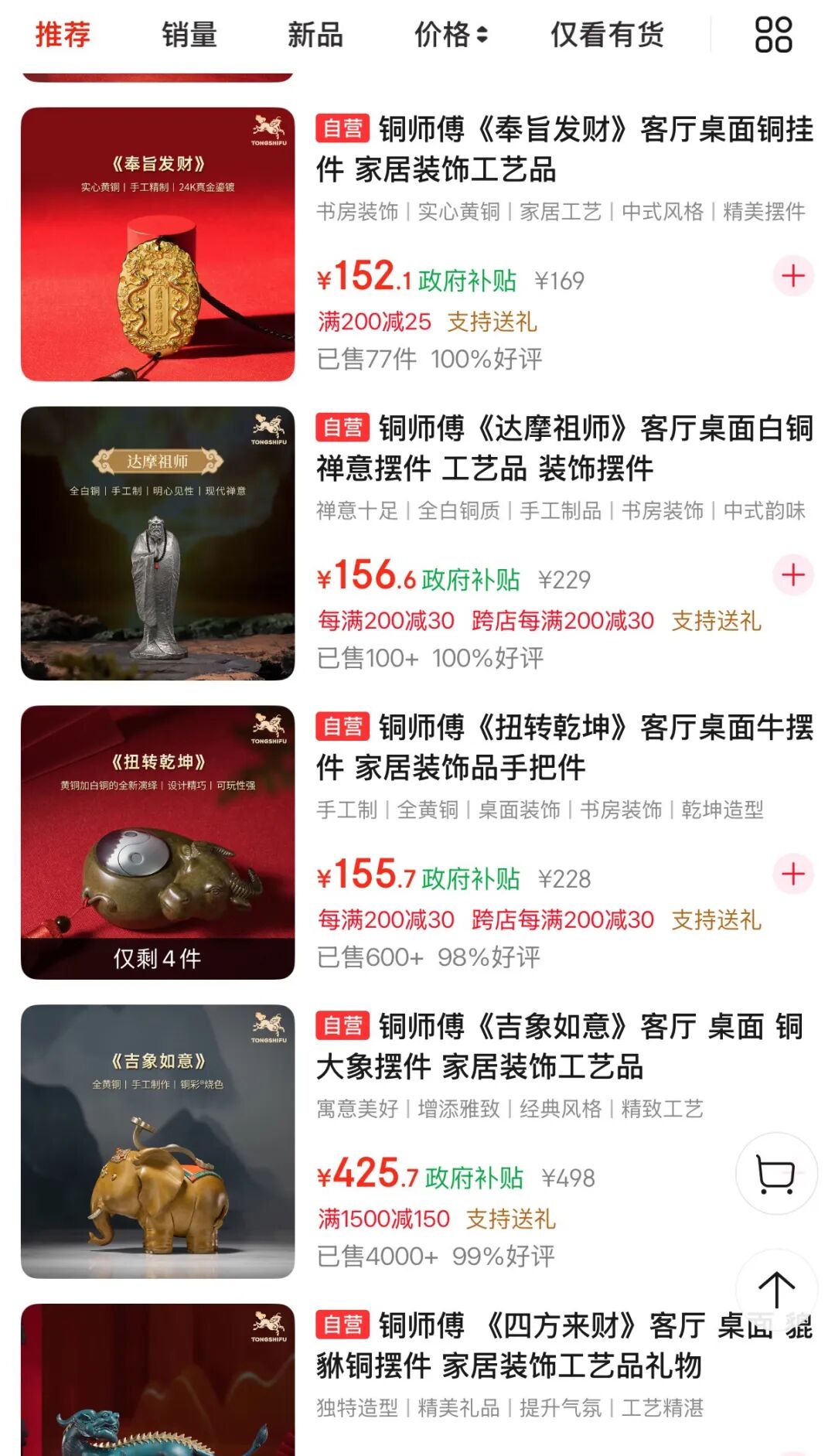Add 《达摩祖师》 to cart with plus button
835x1456 pixels.
pos(793,575)
